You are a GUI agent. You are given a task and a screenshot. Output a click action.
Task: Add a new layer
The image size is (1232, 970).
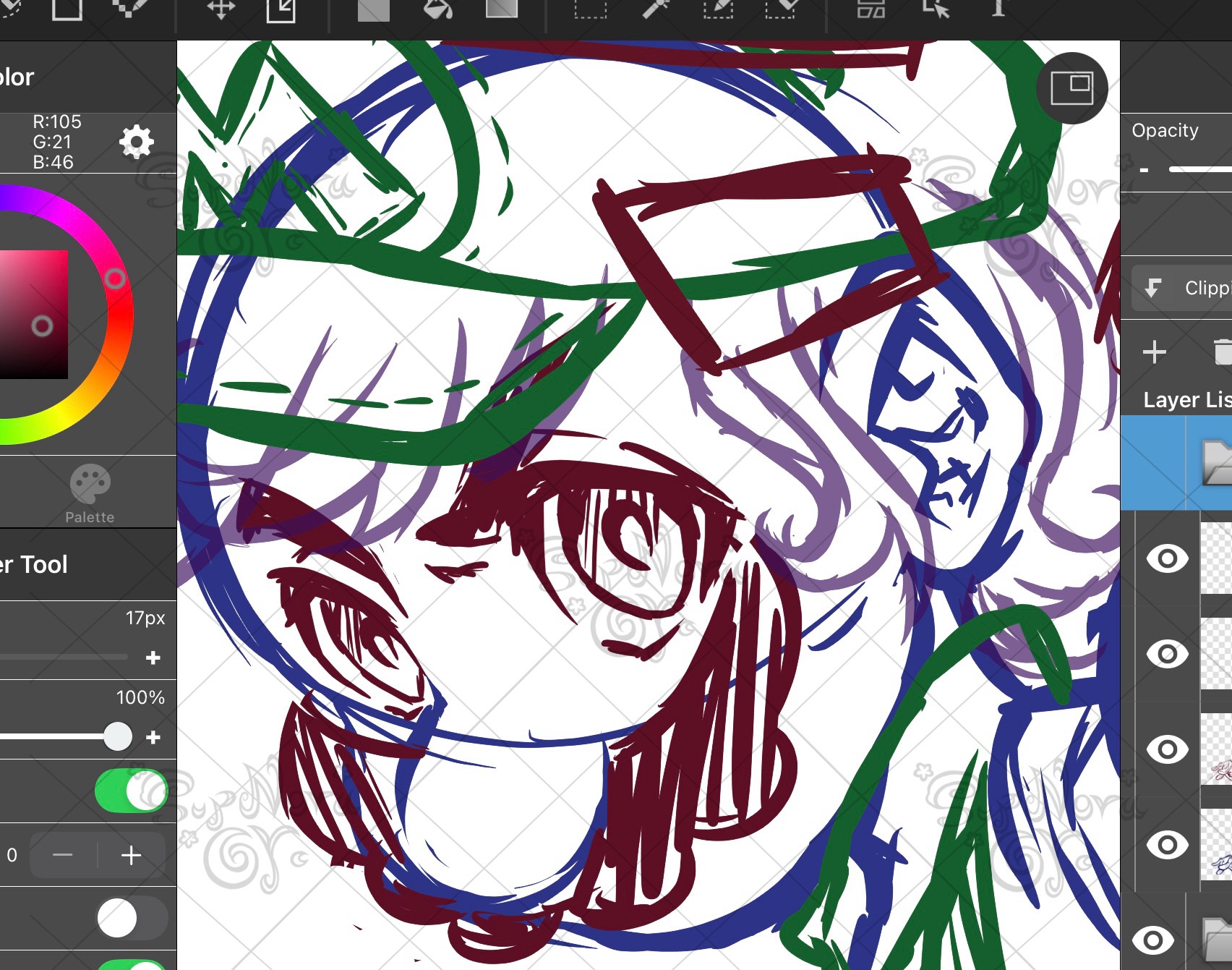coord(1154,352)
